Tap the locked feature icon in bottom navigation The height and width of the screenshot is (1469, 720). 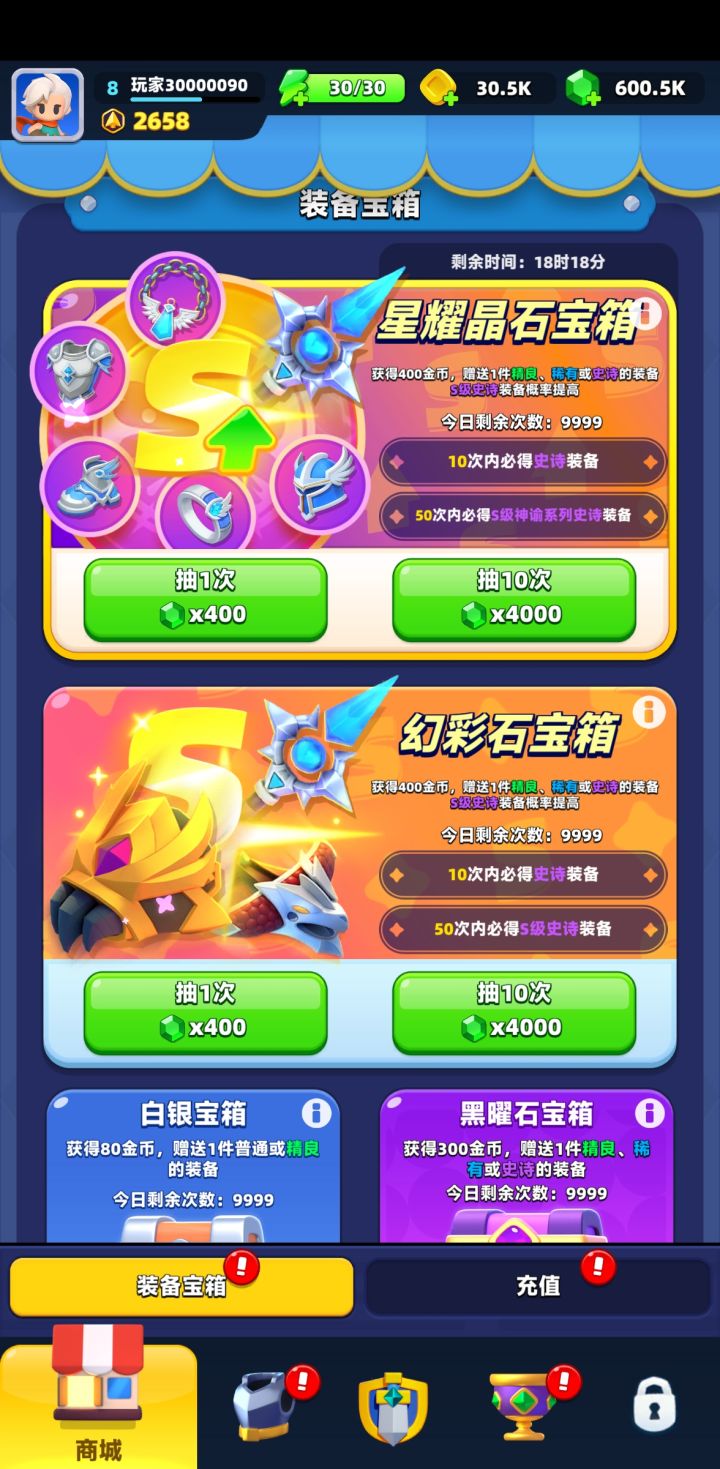tap(652, 1402)
